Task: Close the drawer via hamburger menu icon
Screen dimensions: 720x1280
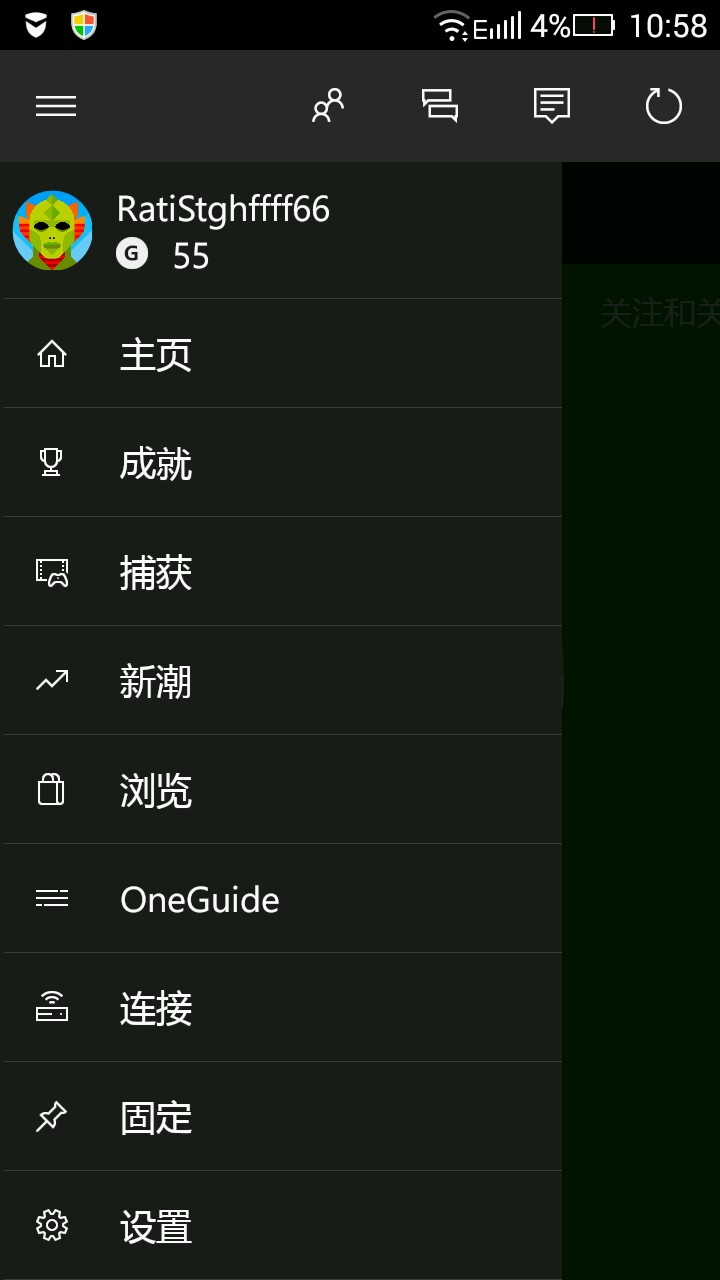Action: click(56, 106)
